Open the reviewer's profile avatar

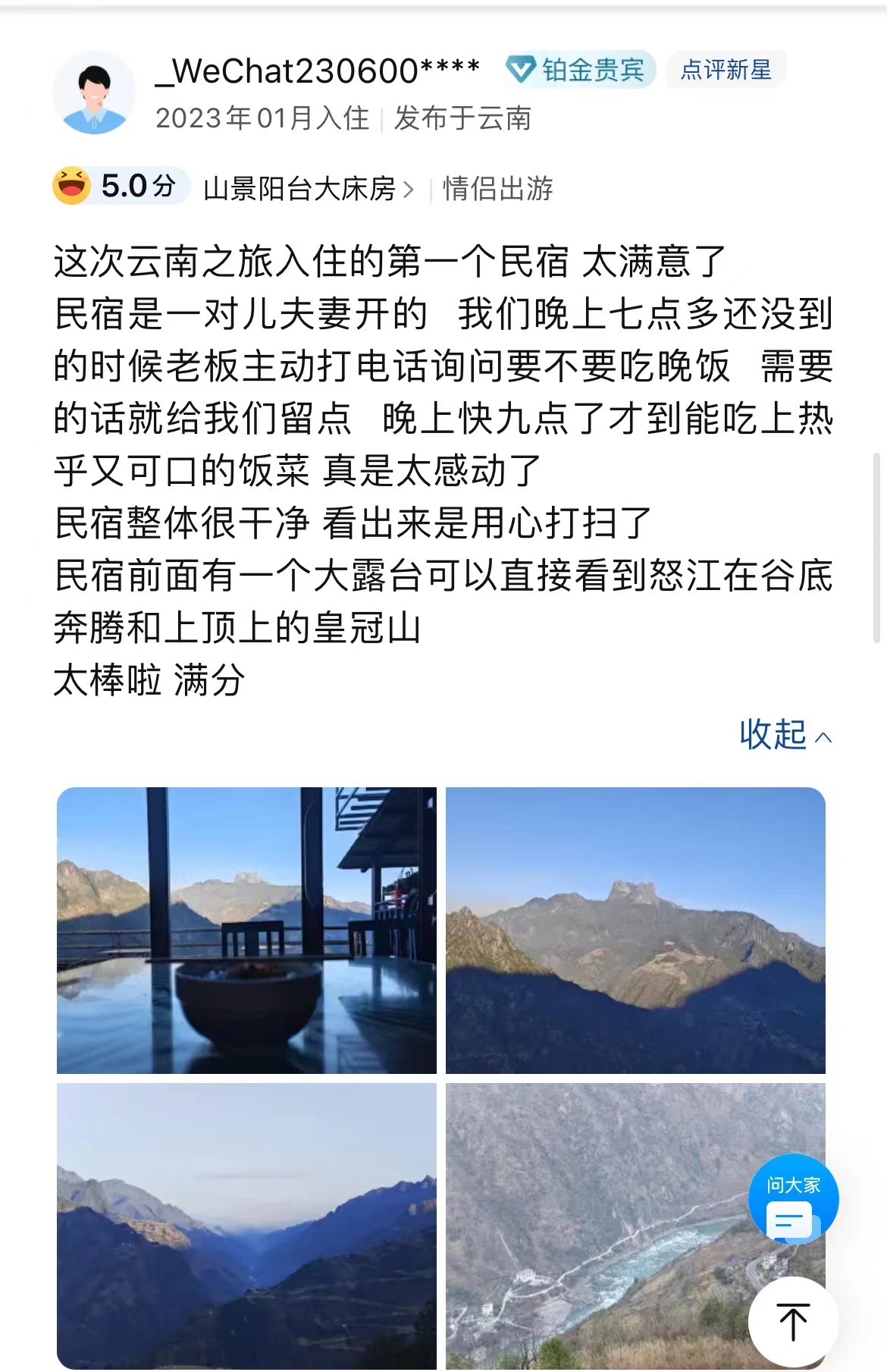coord(94,94)
